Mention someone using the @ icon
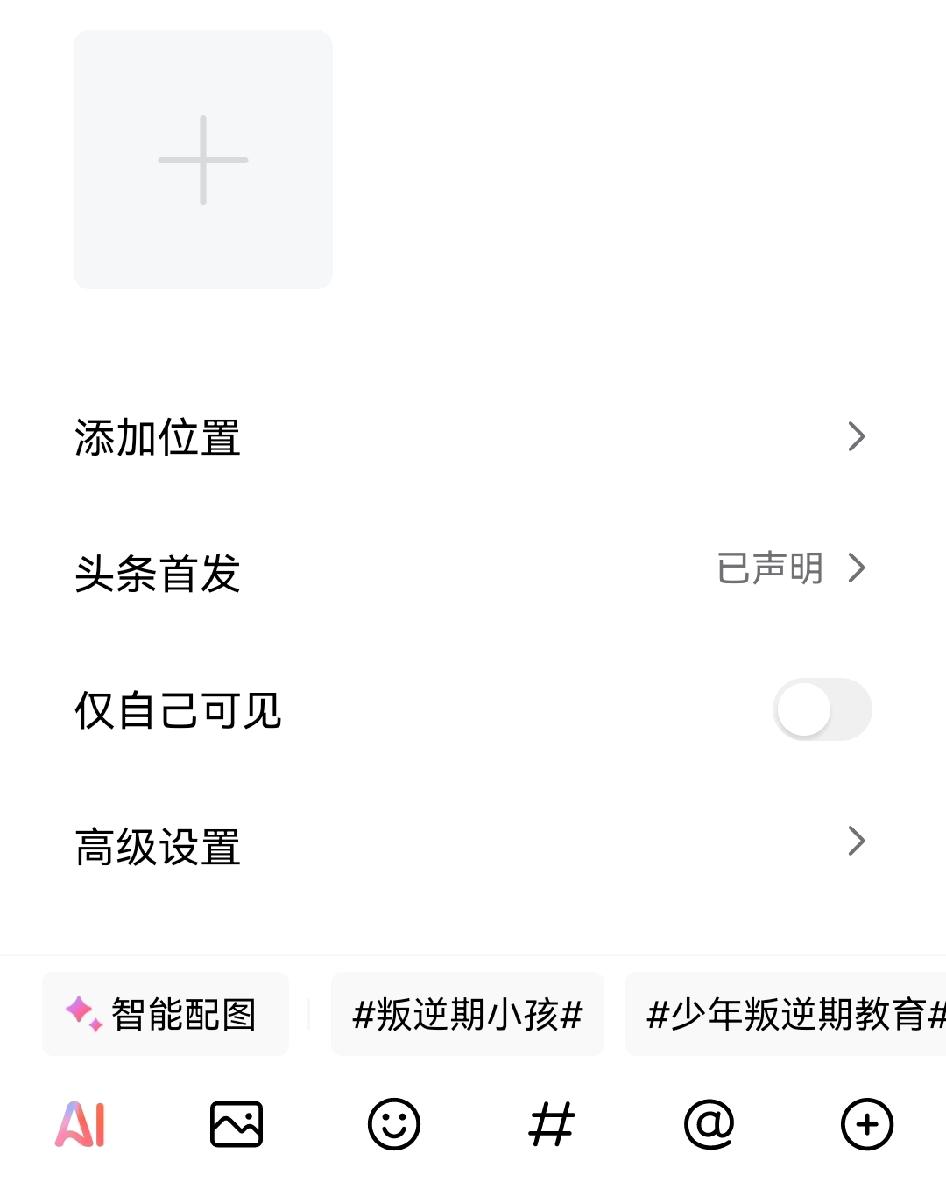 (709, 1124)
